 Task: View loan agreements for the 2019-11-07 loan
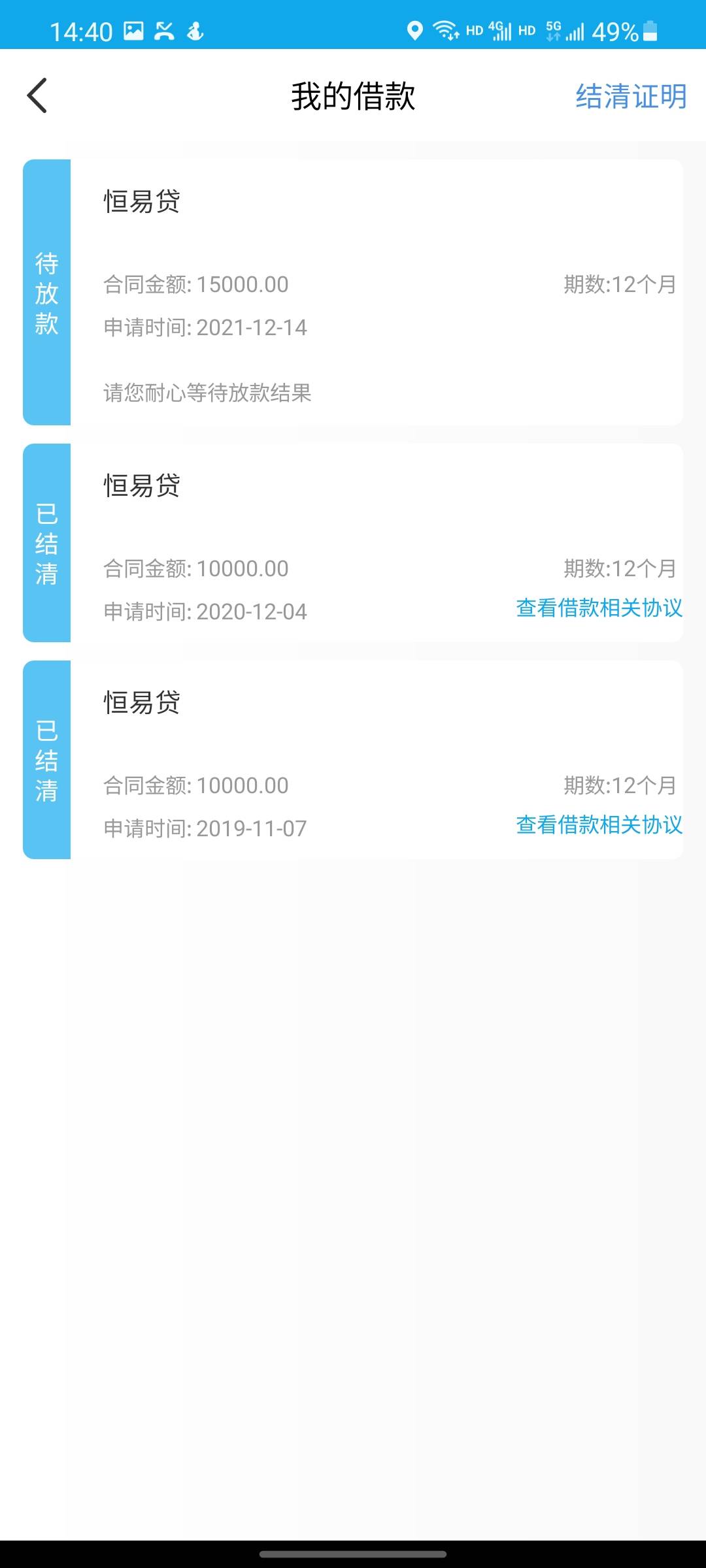(599, 825)
